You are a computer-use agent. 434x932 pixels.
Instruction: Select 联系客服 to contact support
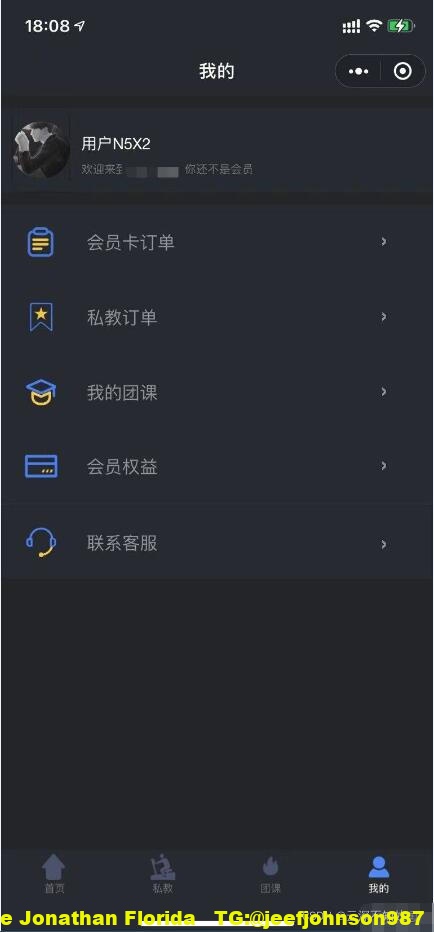(216, 542)
